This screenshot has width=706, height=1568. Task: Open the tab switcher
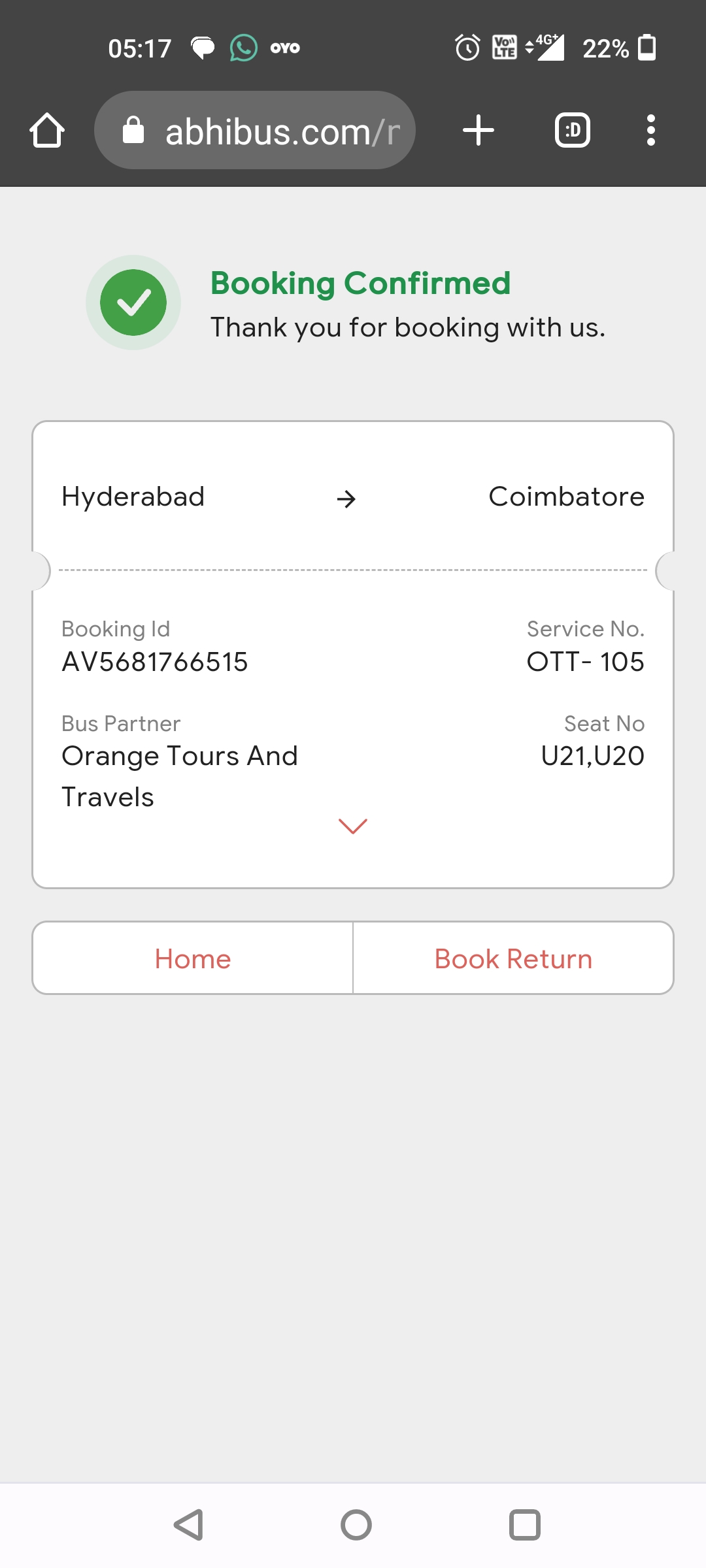573,130
